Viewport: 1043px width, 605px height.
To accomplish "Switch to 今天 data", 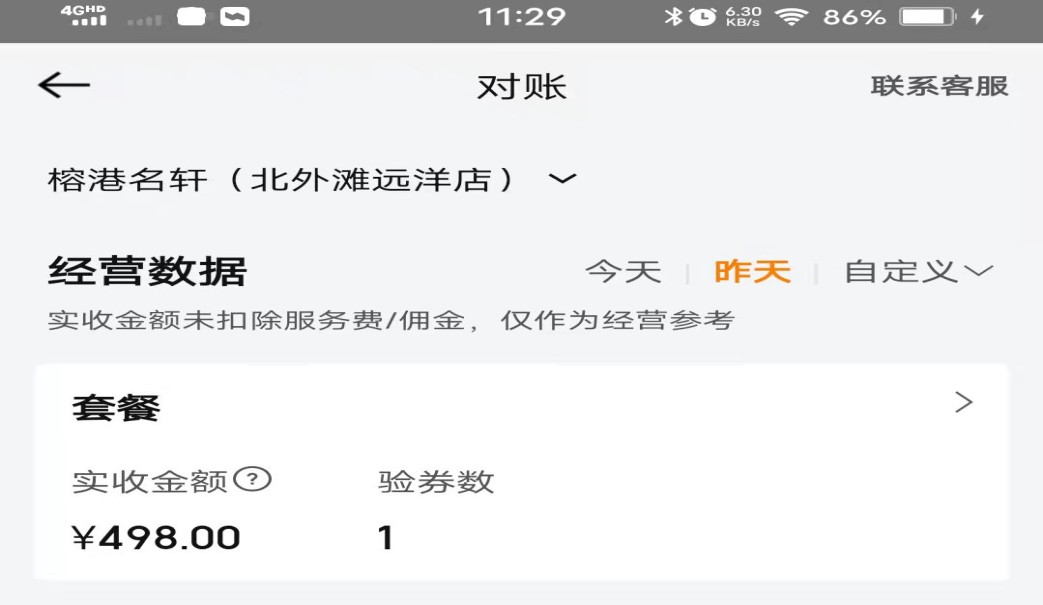I will [x=623, y=271].
